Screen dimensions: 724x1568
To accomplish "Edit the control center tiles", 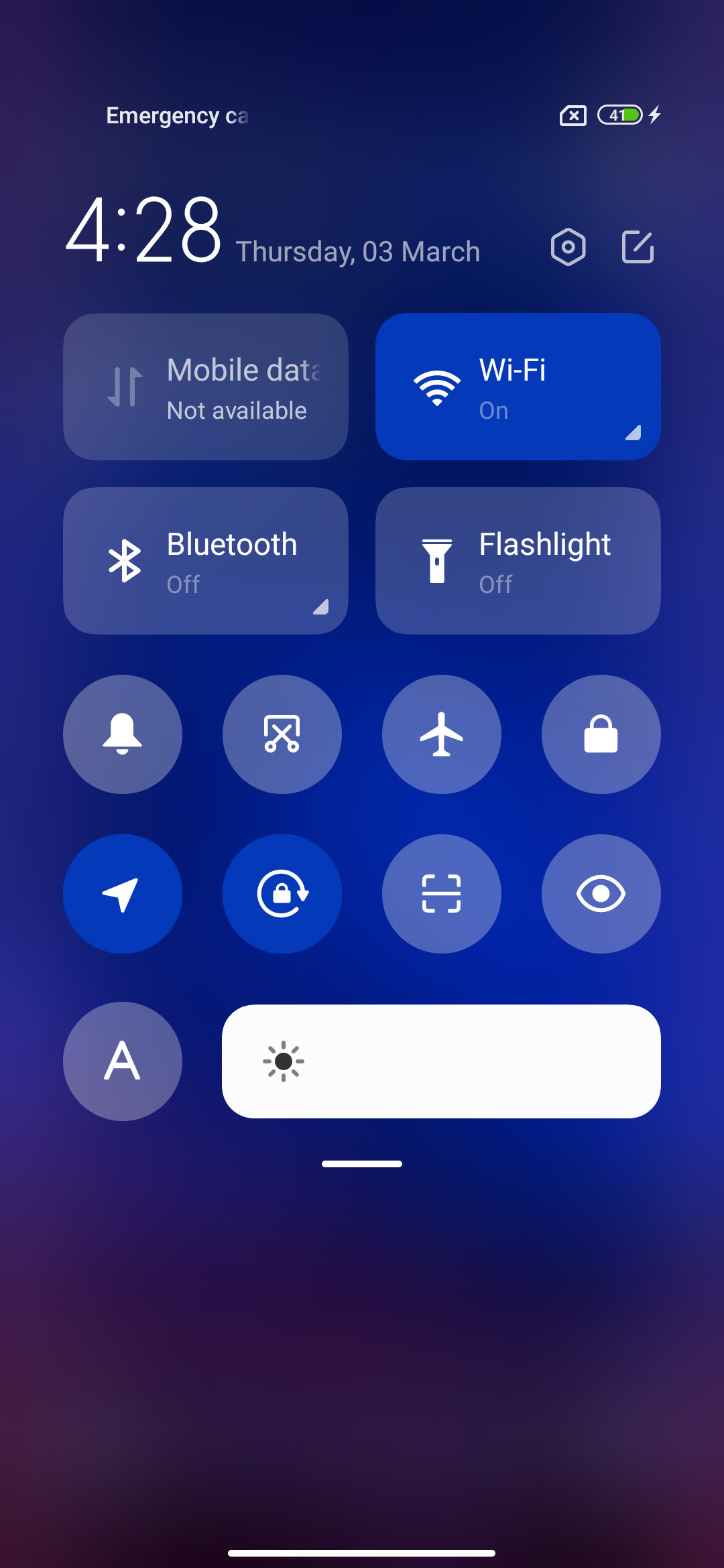I will pos(638,247).
